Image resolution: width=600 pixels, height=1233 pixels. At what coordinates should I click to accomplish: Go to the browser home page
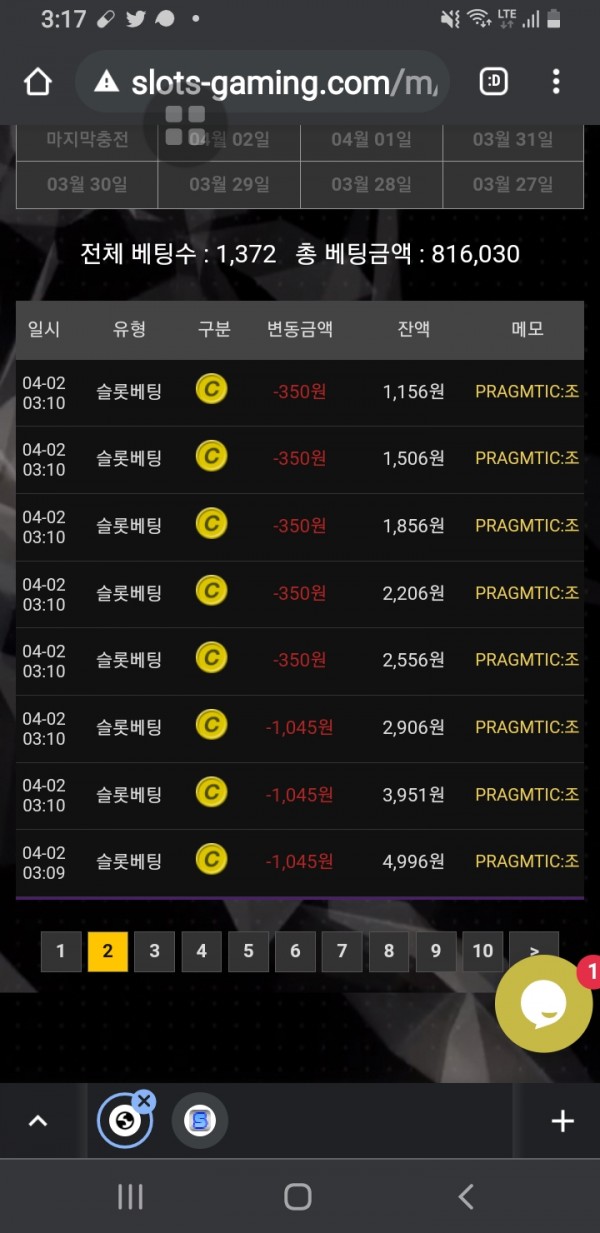[x=37, y=82]
